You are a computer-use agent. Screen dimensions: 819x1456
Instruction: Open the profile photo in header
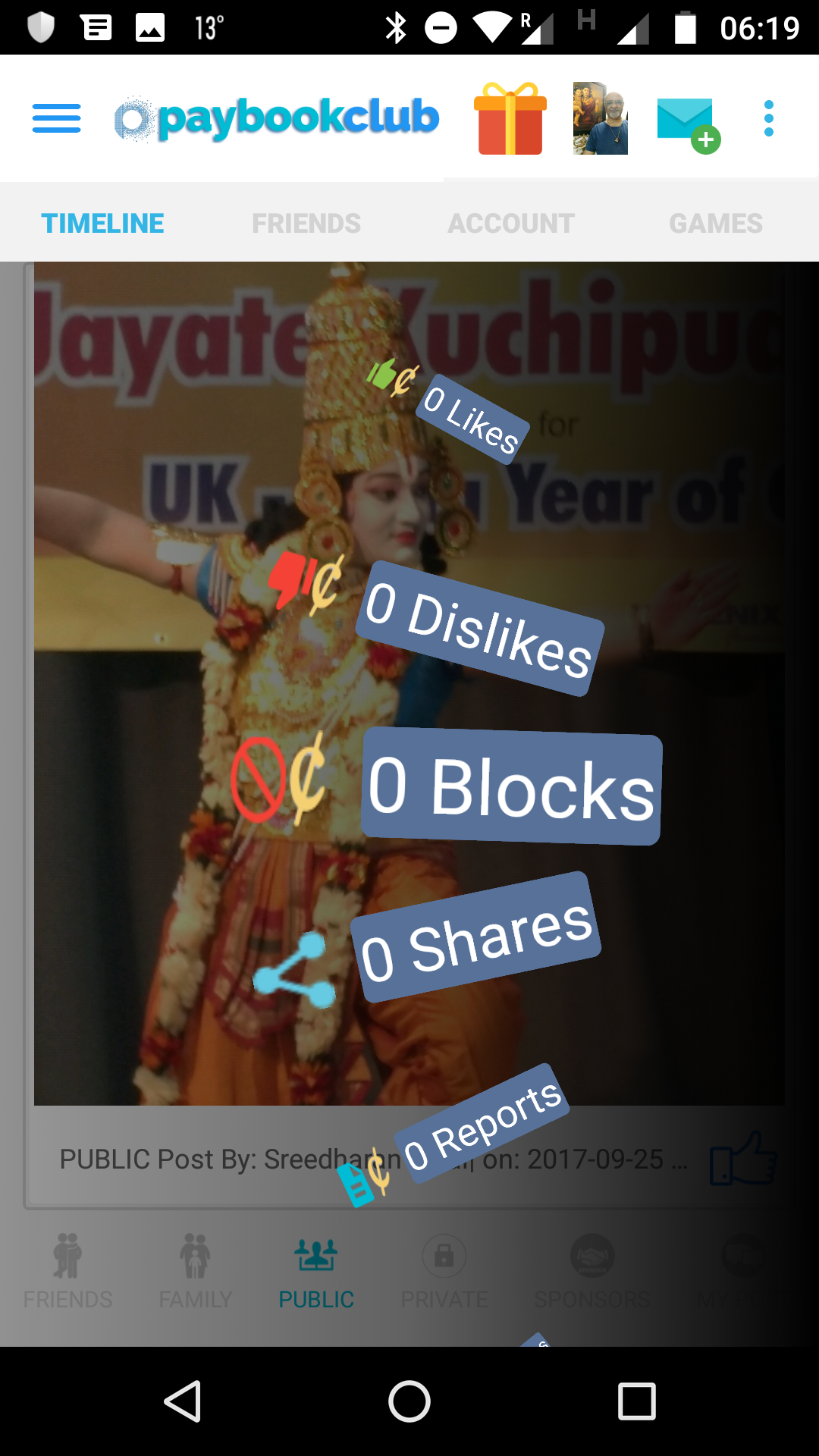601,118
